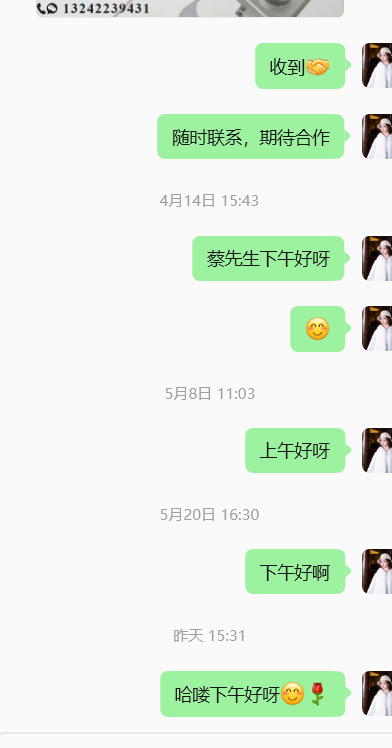The height and width of the screenshot is (748, 392).
Task: Tap avatar beside "蔡先生下午好呀" message
Action: [x=377, y=258]
